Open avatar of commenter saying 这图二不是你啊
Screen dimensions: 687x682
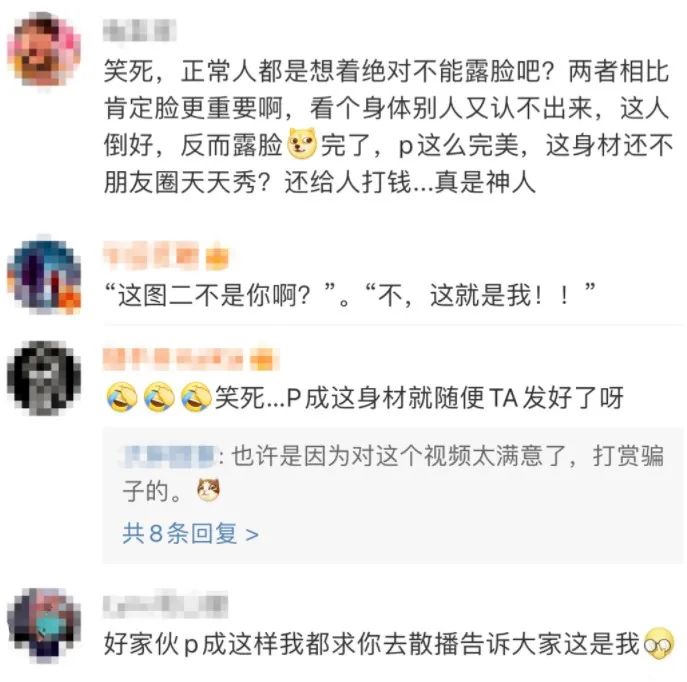click(x=44, y=270)
